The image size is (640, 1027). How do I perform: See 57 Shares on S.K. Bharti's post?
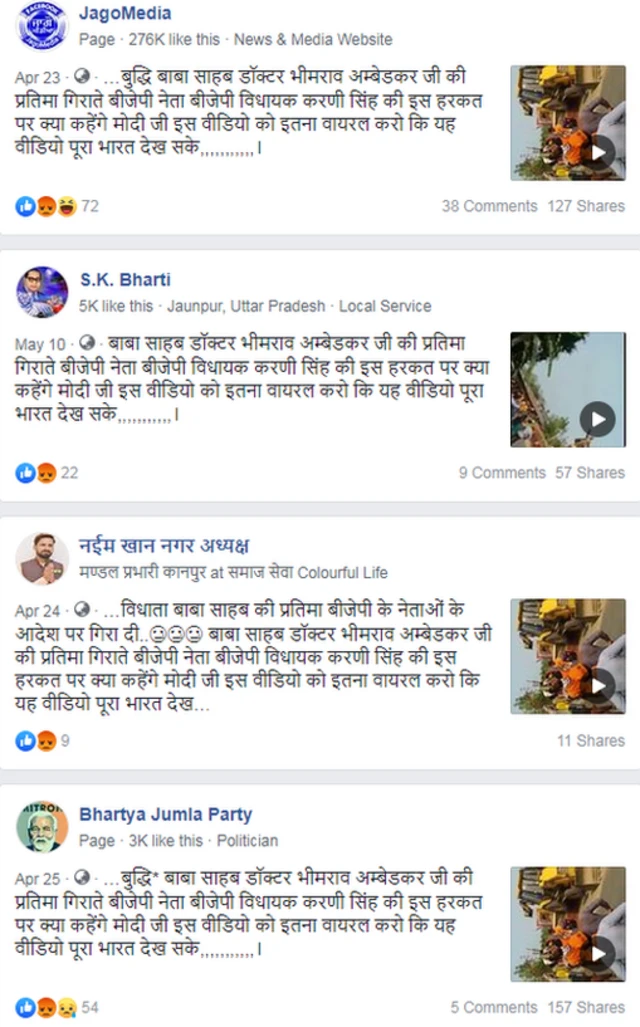pyautogui.click(x=590, y=473)
